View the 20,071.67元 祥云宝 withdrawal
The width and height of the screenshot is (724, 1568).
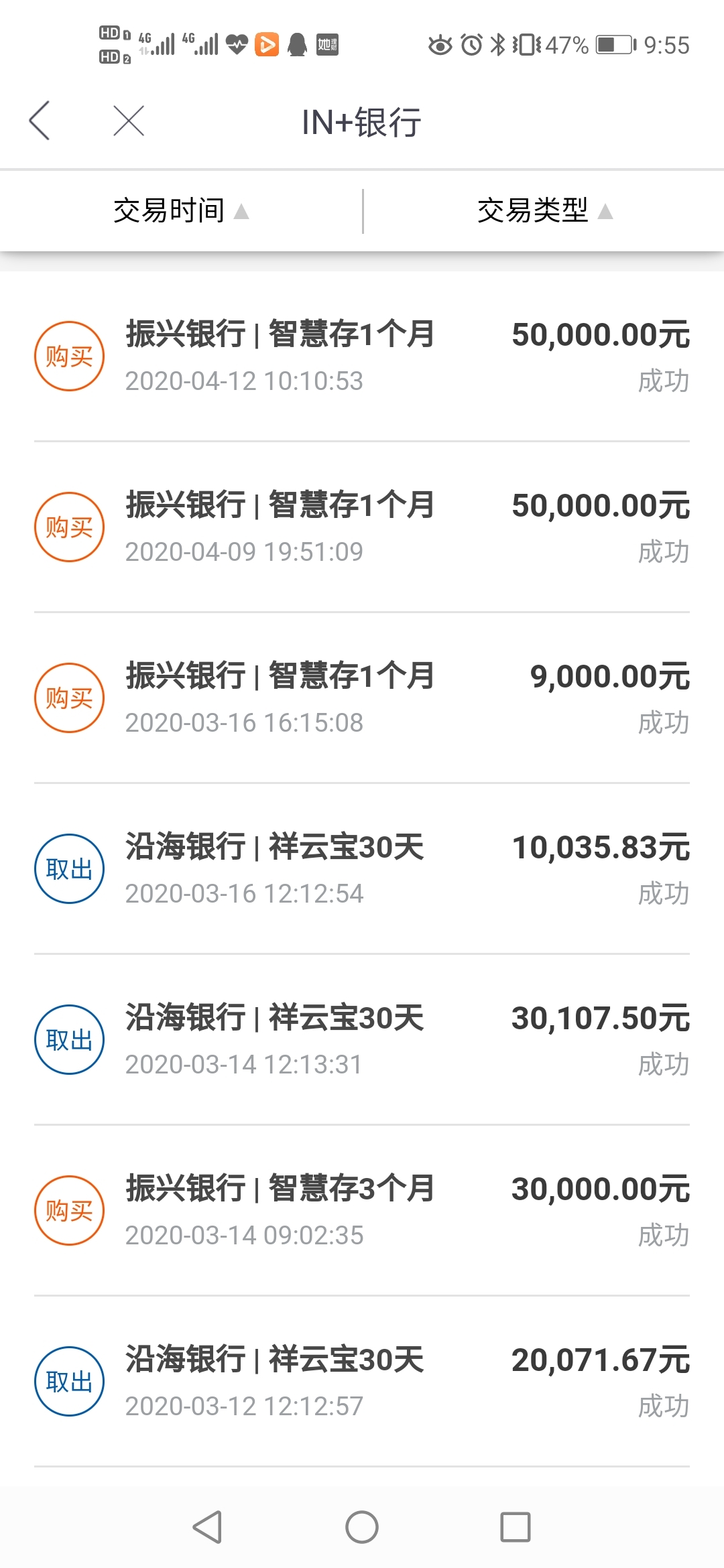(362, 1382)
